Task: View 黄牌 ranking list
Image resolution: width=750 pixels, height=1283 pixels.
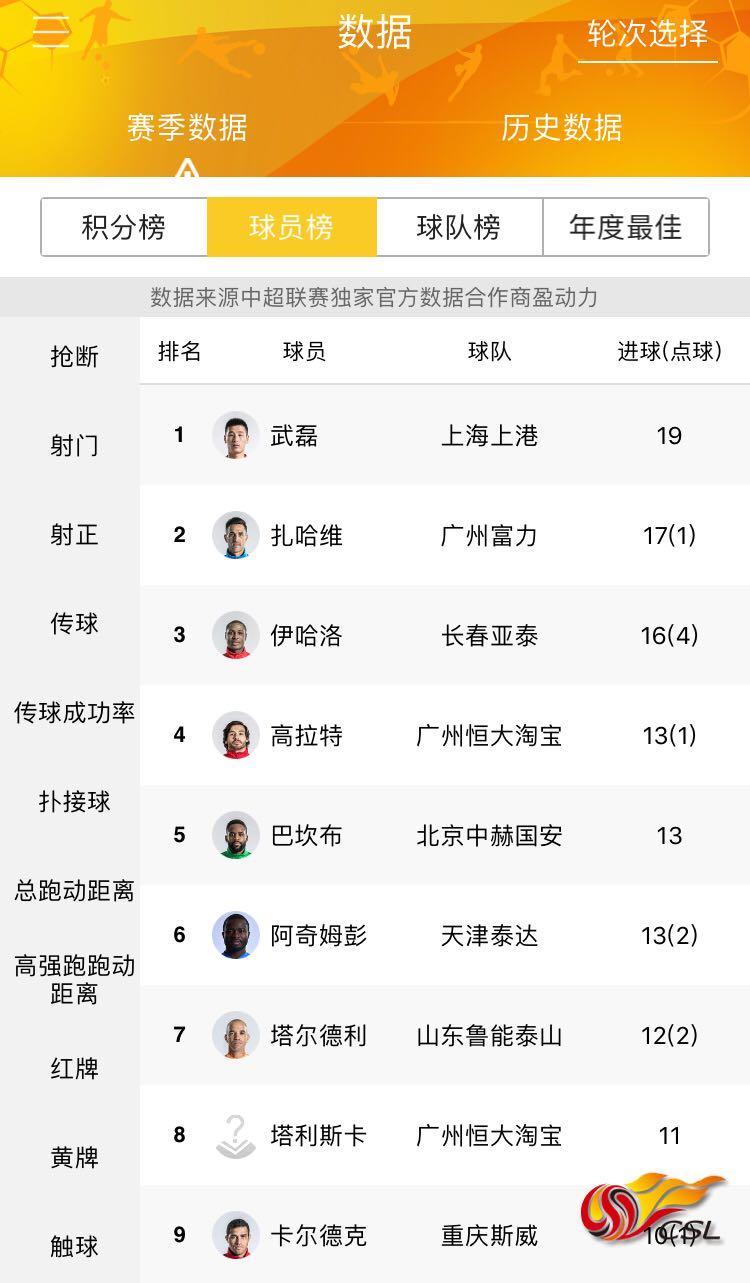Action: (75, 1157)
